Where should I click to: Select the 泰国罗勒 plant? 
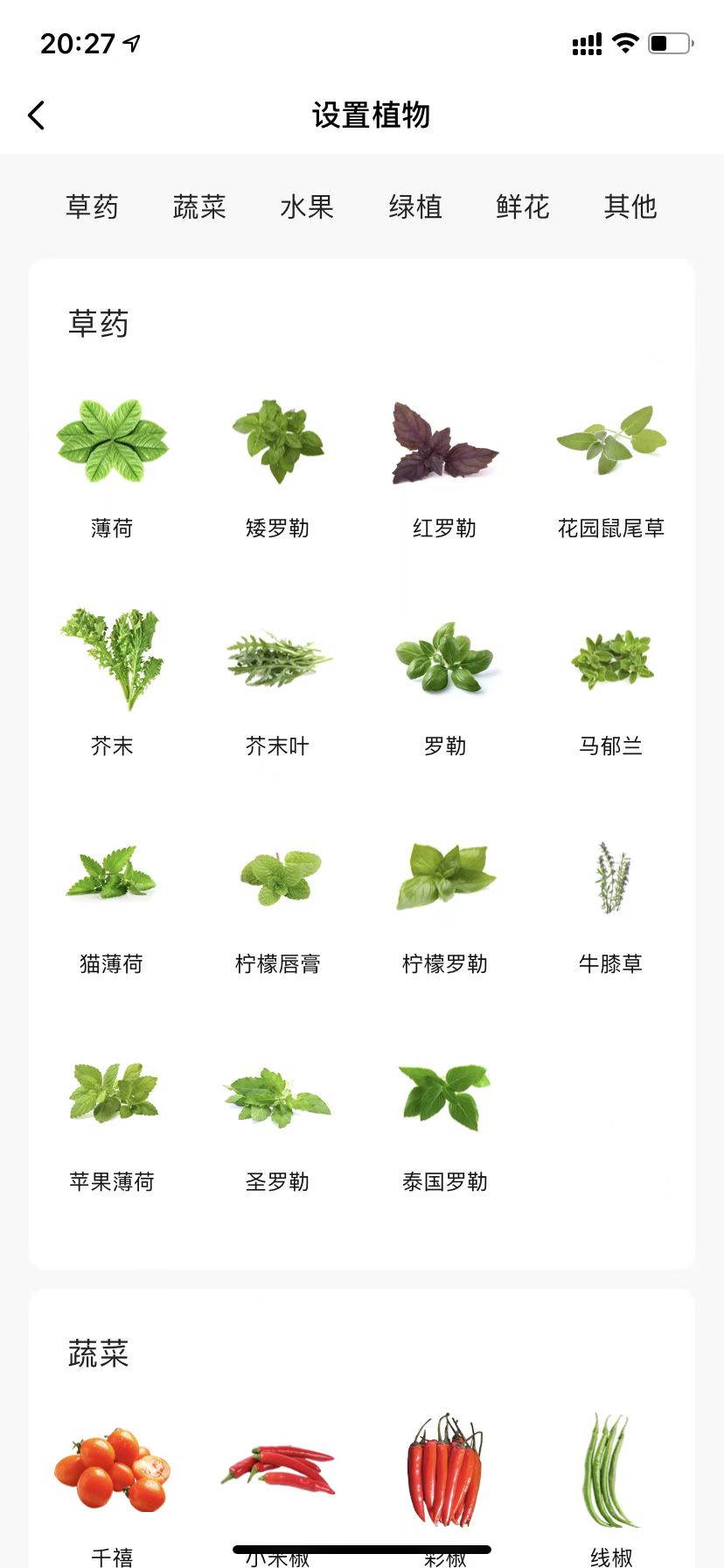point(444,1117)
